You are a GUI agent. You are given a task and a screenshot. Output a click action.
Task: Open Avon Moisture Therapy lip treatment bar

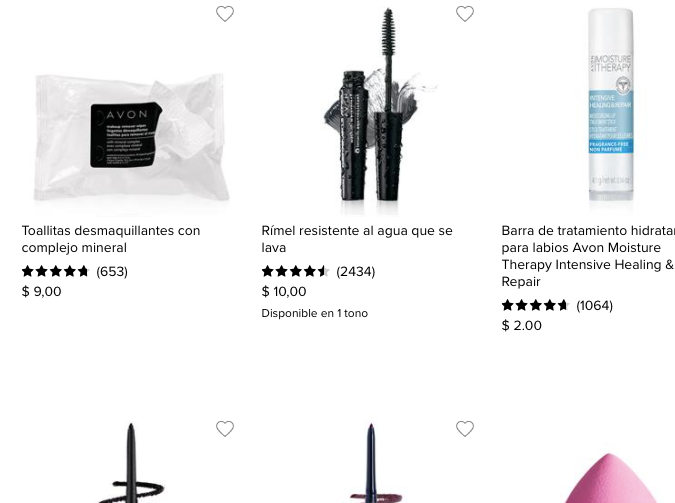point(588,256)
